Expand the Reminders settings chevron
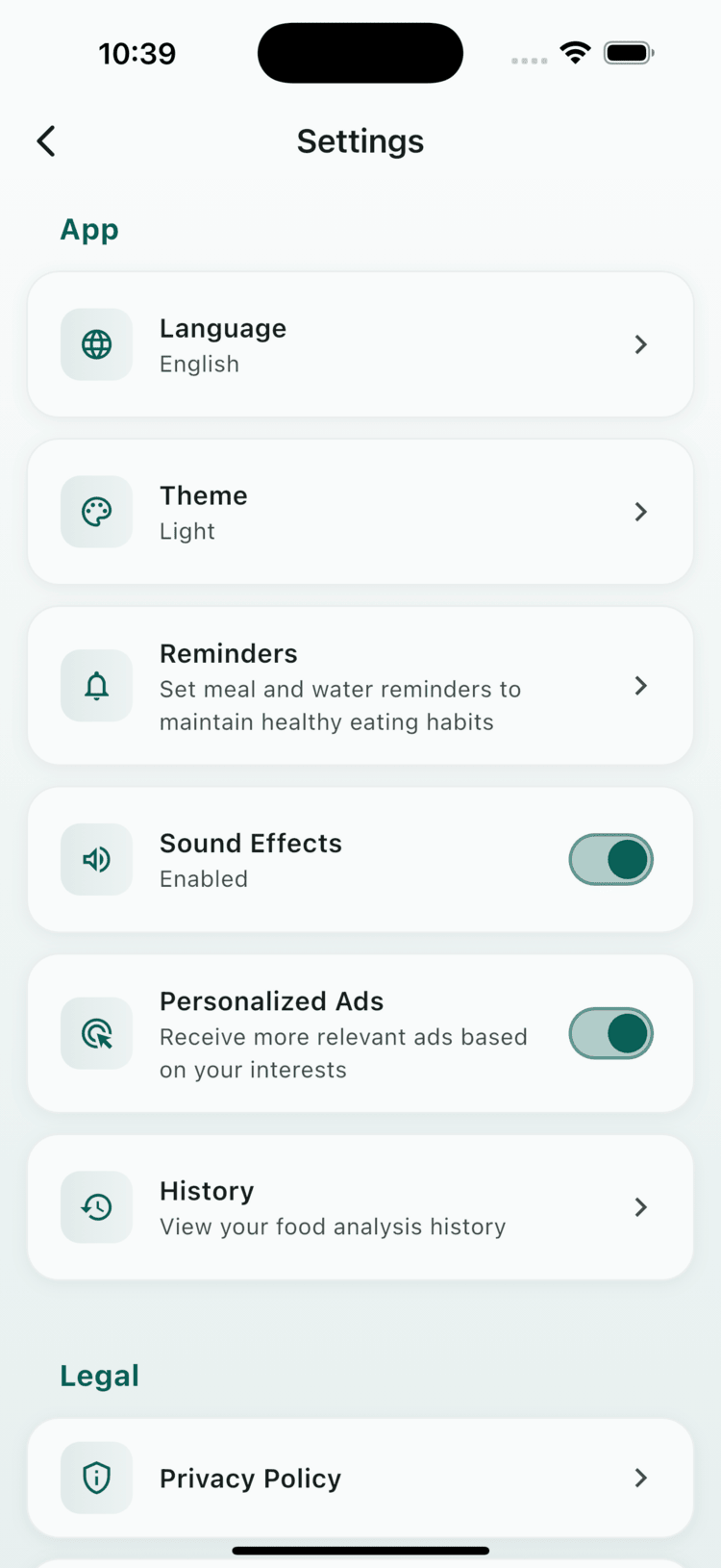Image resolution: width=721 pixels, height=1568 pixels. pos(640,686)
